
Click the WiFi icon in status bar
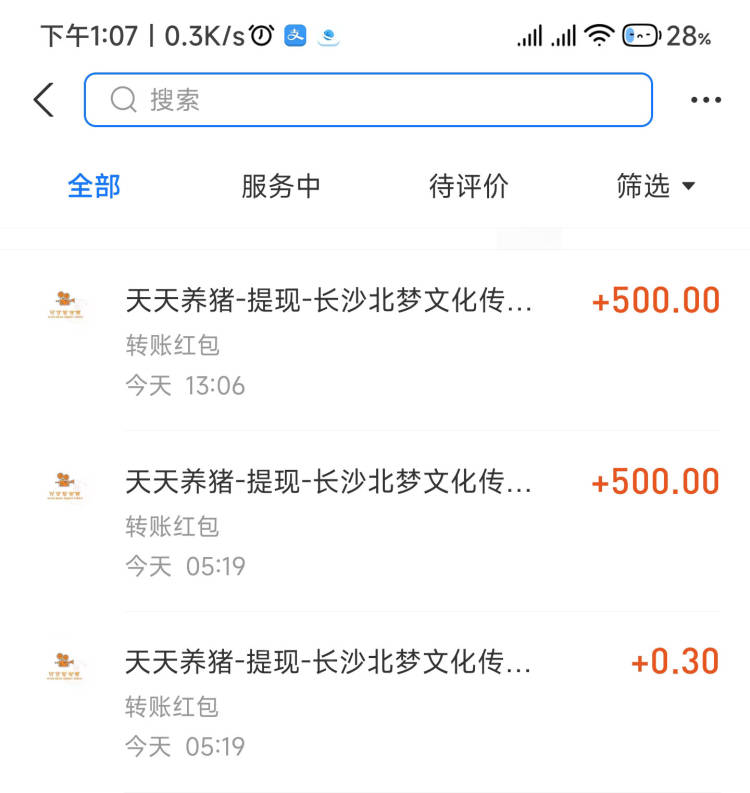pos(597,33)
